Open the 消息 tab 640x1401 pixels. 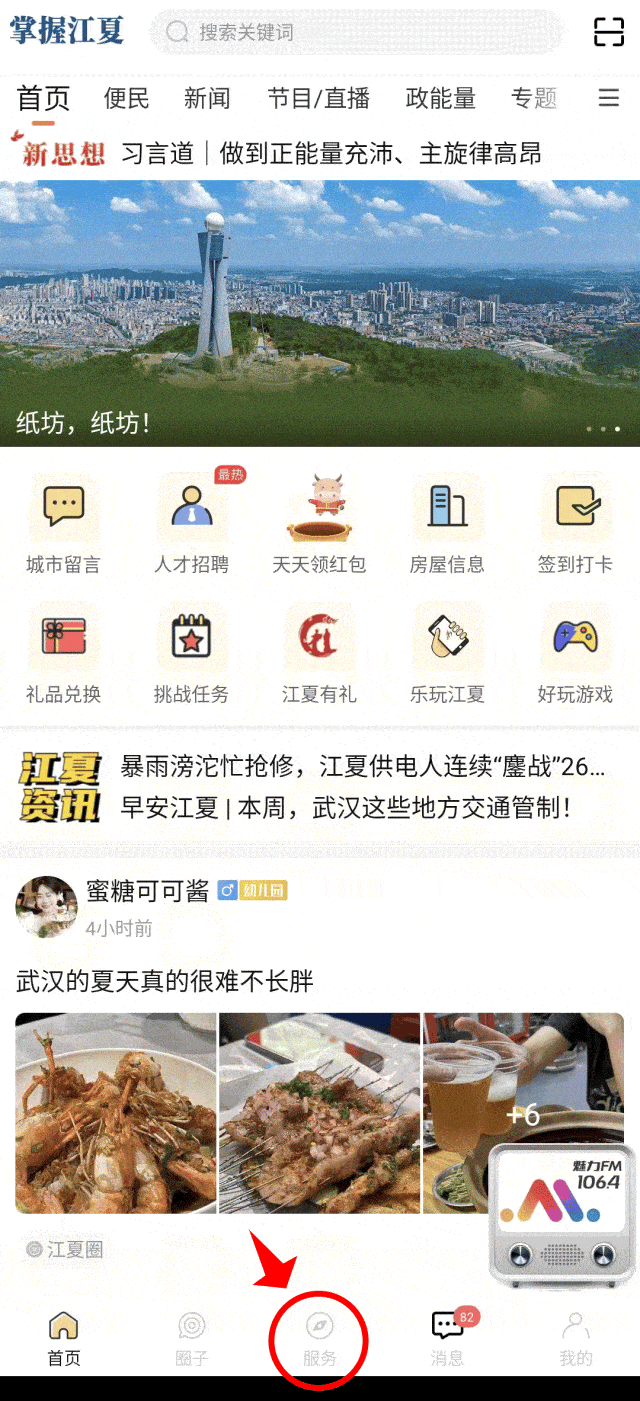tap(447, 1339)
